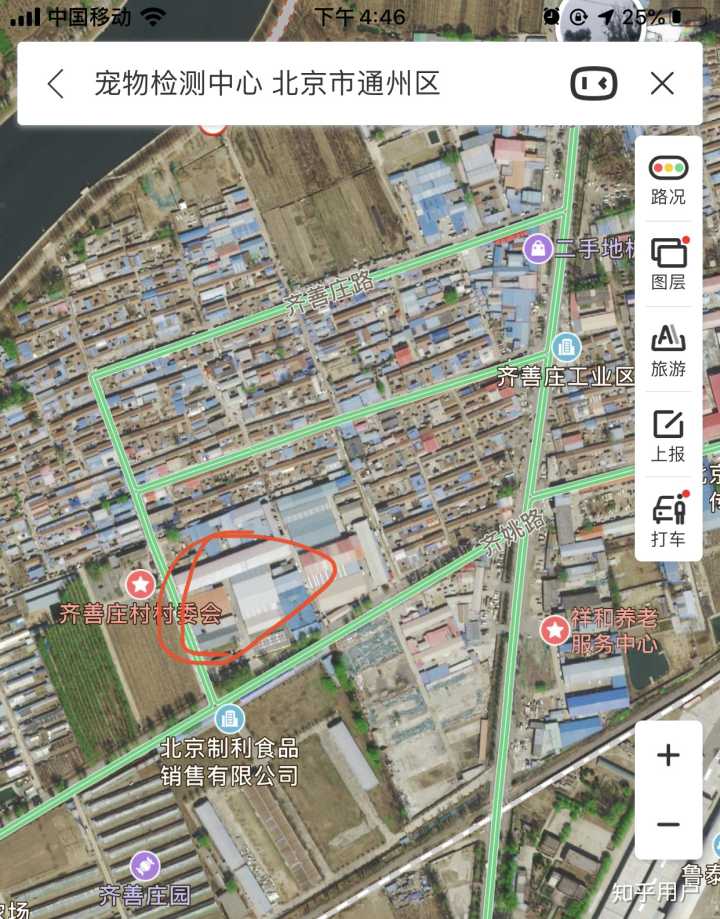The image size is (720, 919).
Task: Clear the search with the X button
Action: click(x=662, y=84)
